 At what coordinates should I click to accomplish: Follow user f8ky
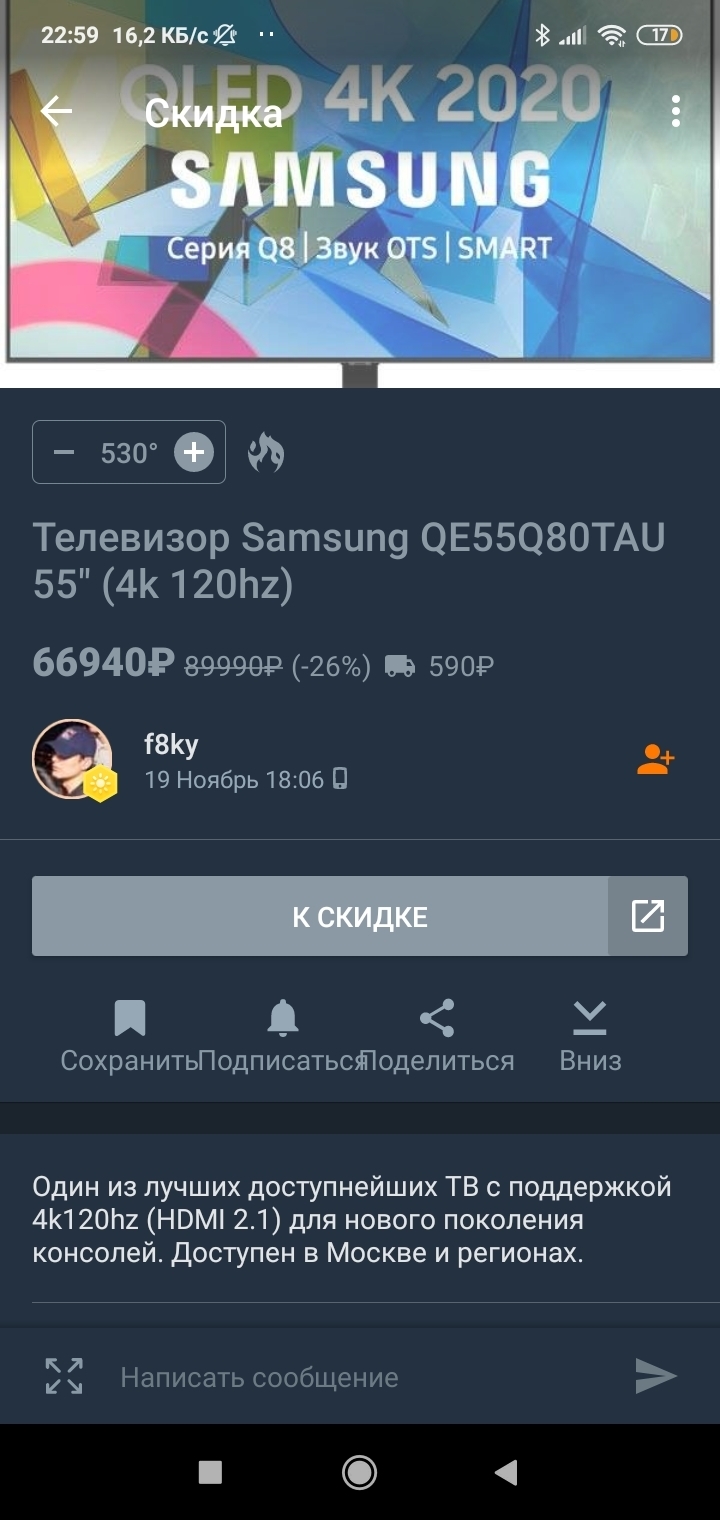[655, 759]
